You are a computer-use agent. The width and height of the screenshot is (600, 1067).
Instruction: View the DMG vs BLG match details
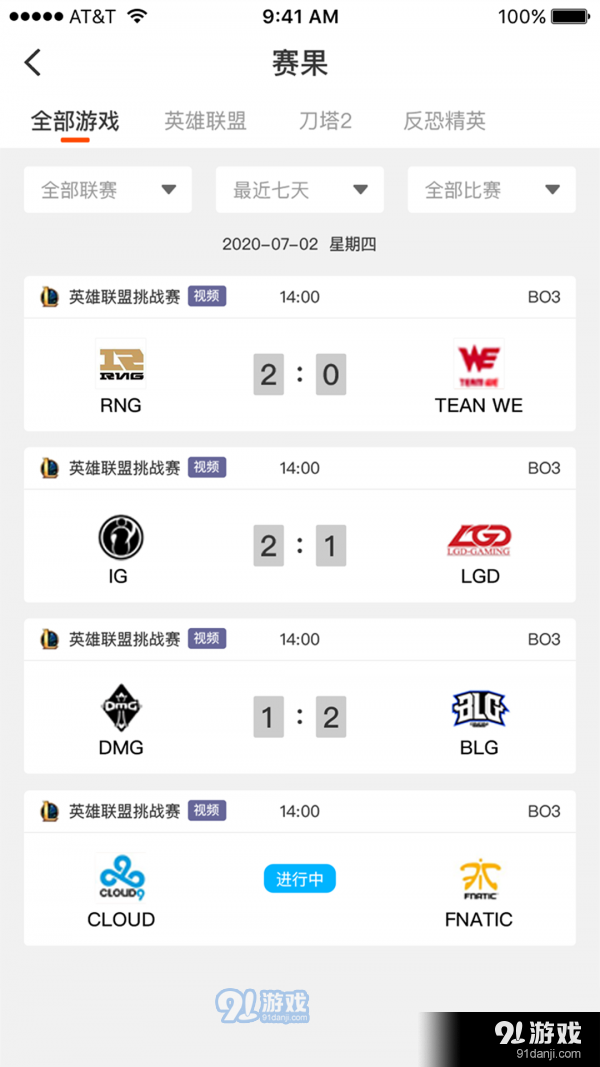pos(300,717)
